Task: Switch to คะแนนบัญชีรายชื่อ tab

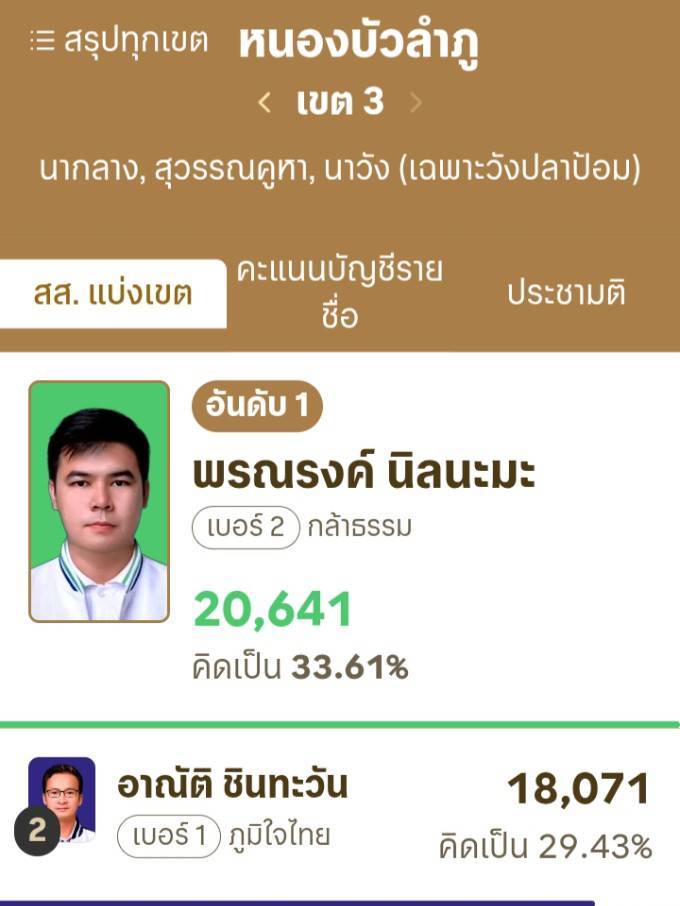Action: (340, 294)
